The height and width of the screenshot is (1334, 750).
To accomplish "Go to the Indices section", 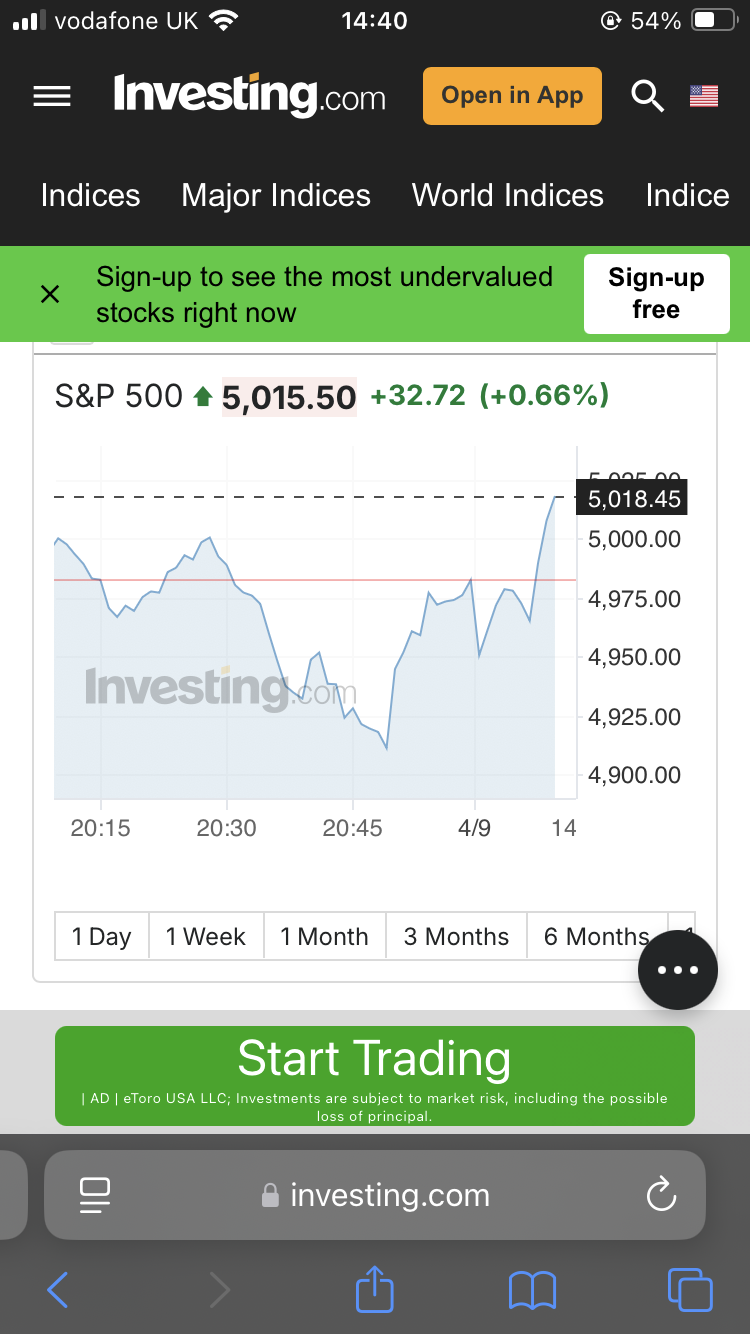I will (90, 195).
